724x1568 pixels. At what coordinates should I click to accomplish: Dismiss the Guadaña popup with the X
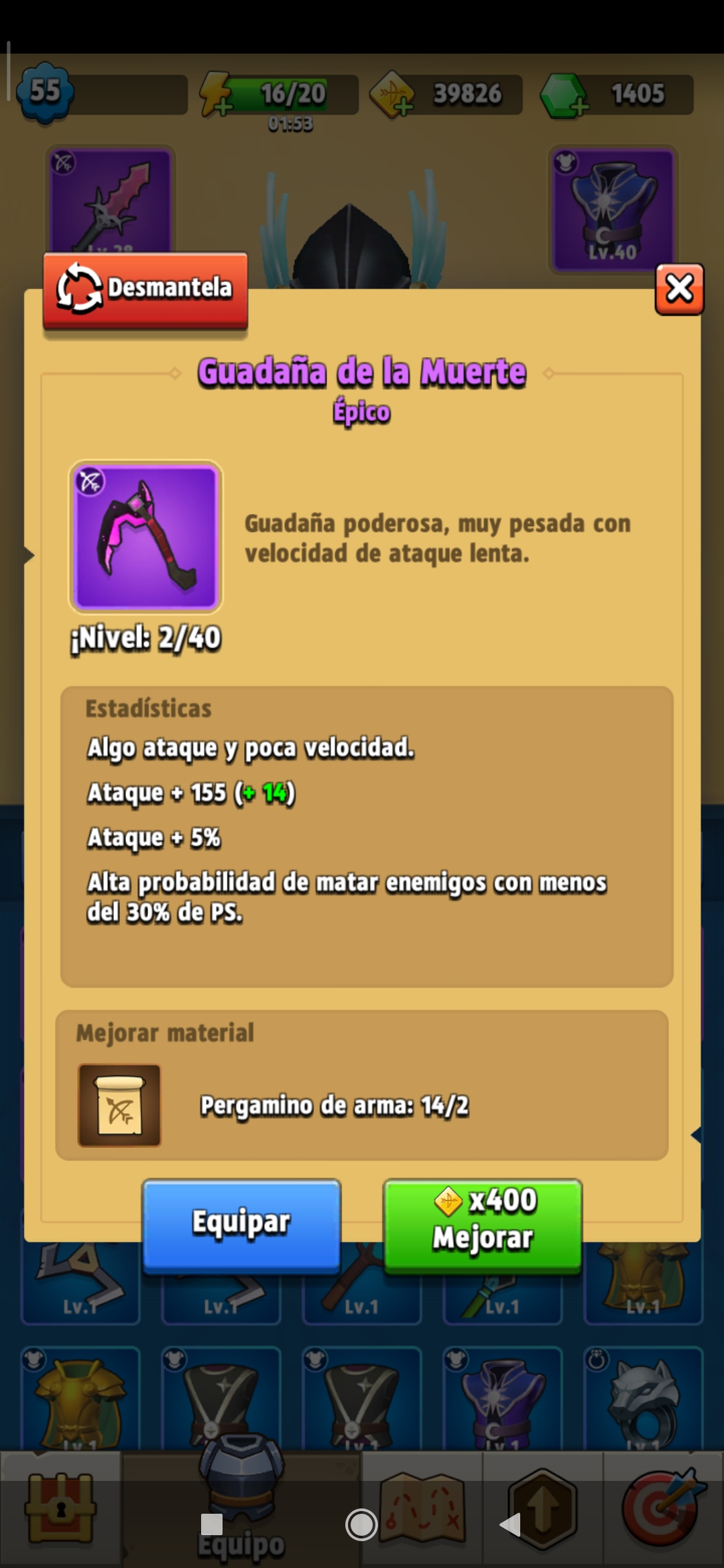pyautogui.click(x=679, y=288)
